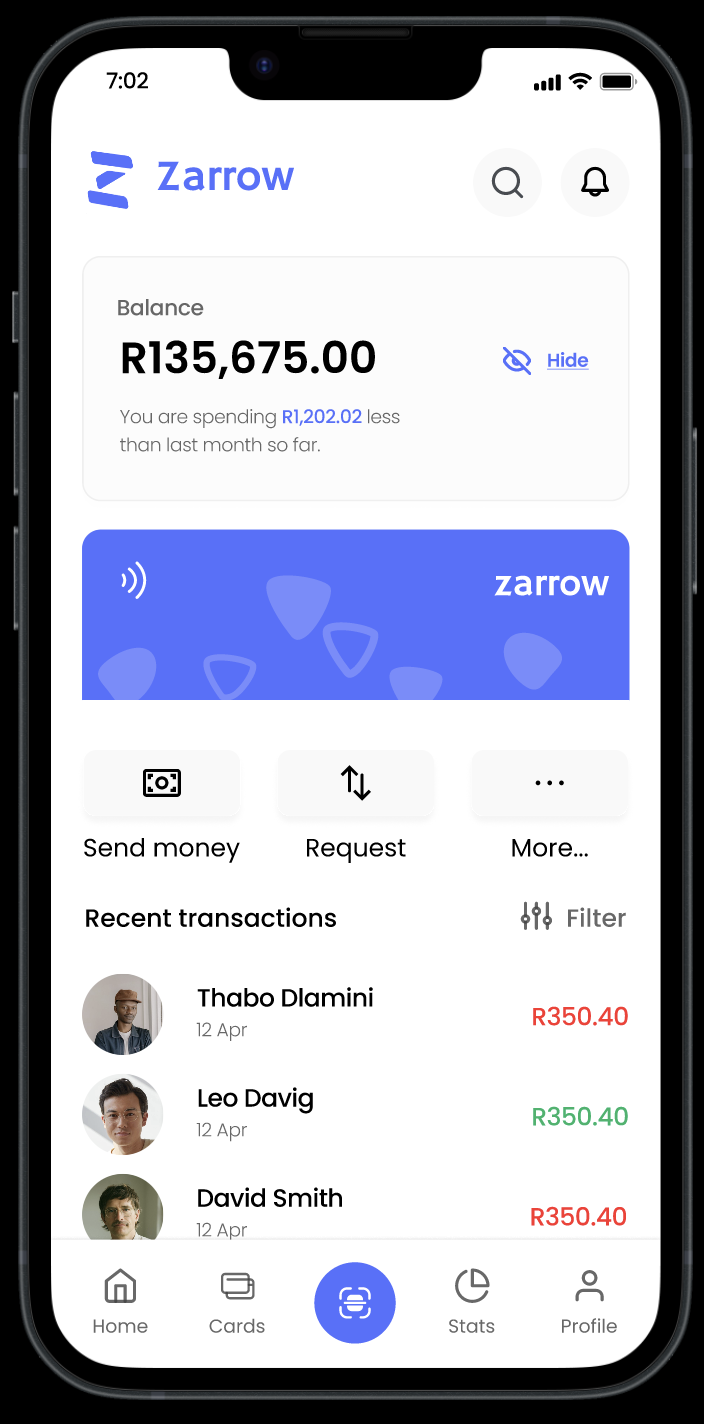
Task: Tap the Send money button
Action: (x=162, y=783)
